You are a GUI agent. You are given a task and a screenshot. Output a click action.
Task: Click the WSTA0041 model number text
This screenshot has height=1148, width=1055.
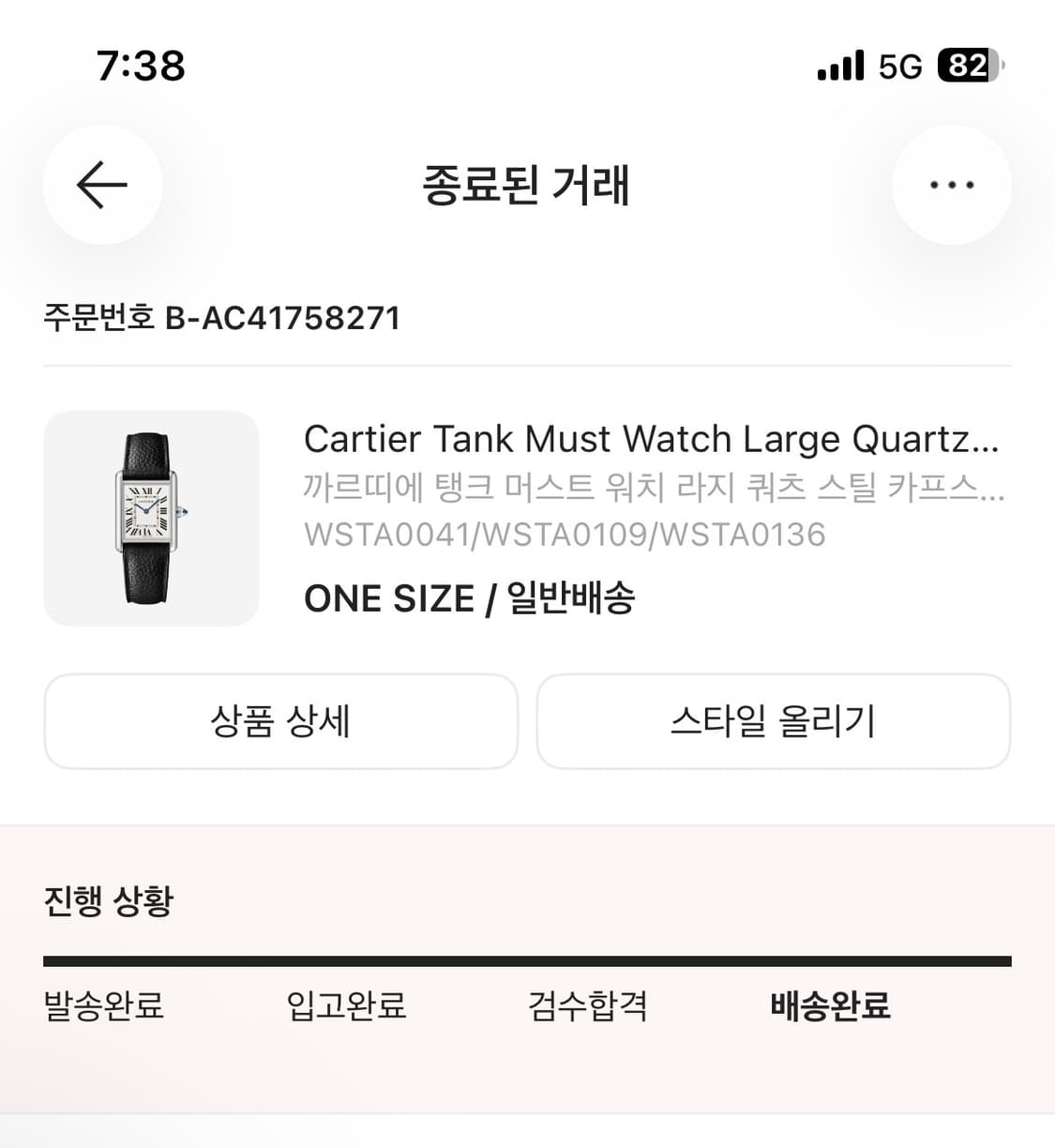pyautogui.click(x=564, y=535)
